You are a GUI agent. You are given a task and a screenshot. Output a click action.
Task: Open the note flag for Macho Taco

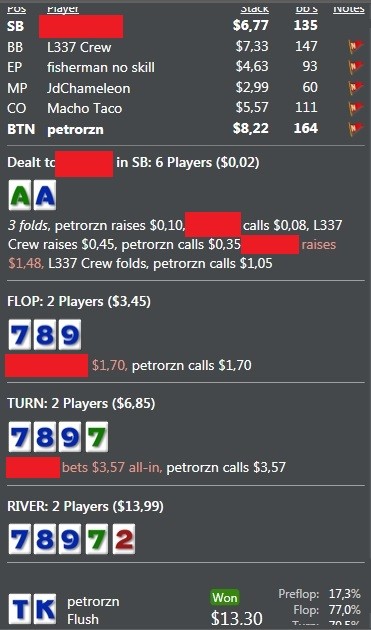coord(356,108)
